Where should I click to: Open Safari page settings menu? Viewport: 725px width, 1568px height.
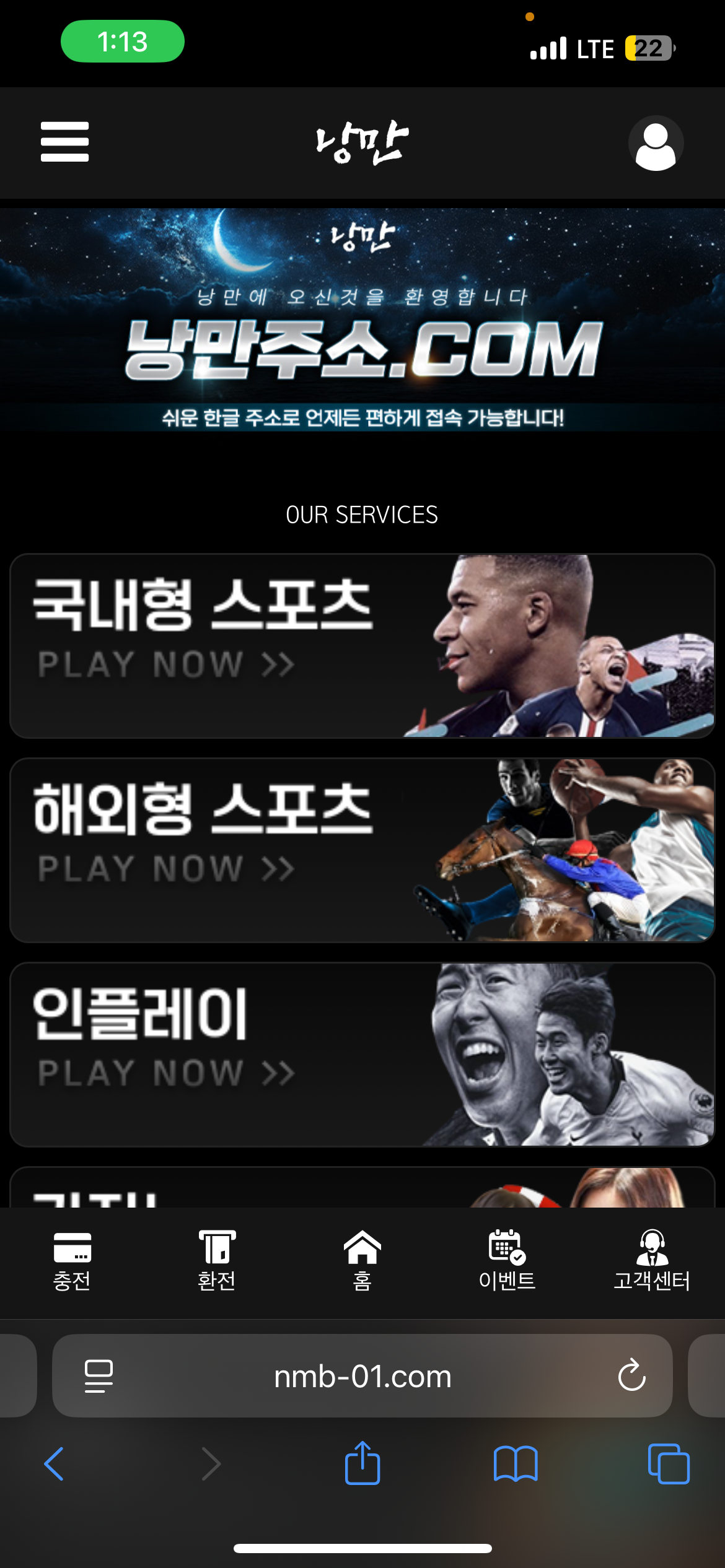tap(99, 1376)
